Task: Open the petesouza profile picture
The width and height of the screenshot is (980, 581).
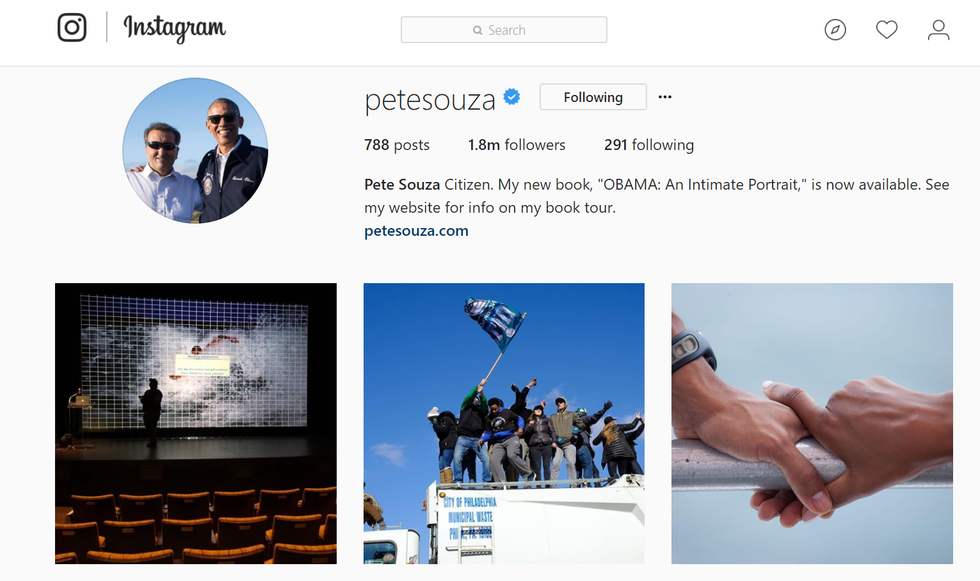Action: (x=195, y=150)
